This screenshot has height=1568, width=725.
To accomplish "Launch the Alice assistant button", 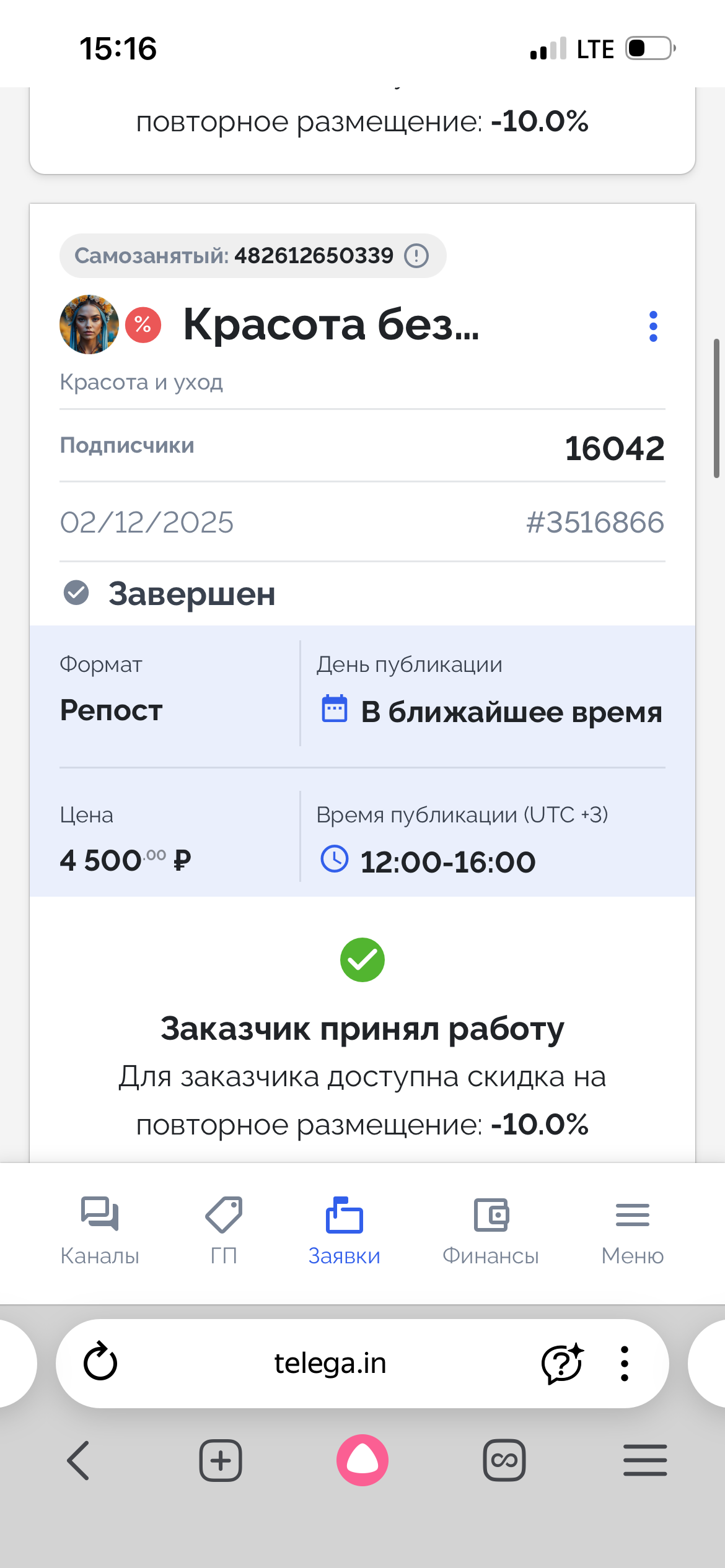I will [362, 1460].
